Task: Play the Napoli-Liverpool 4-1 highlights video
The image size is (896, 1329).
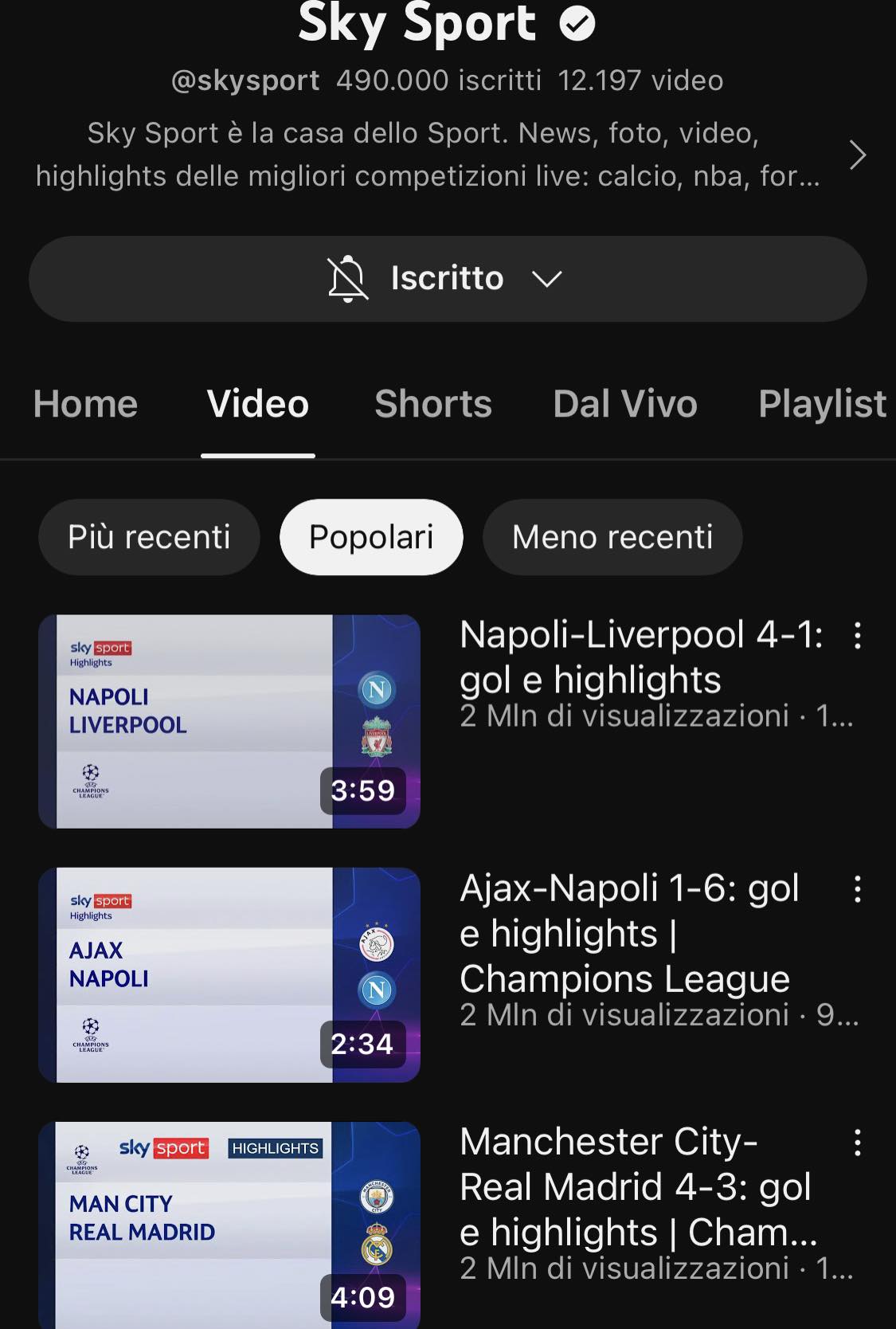Action: 229,722
